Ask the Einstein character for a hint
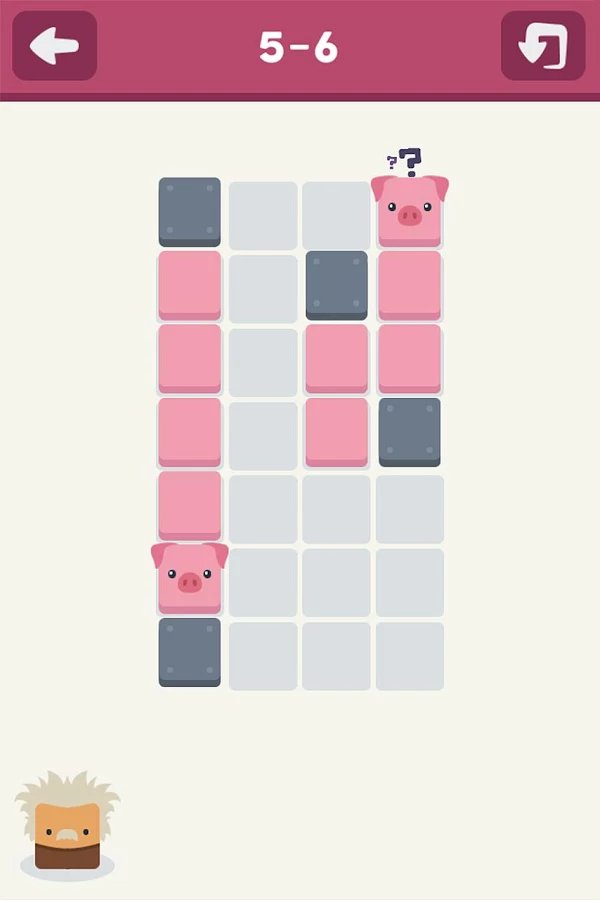Viewport: 600px width, 900px height. pos(66,825)
